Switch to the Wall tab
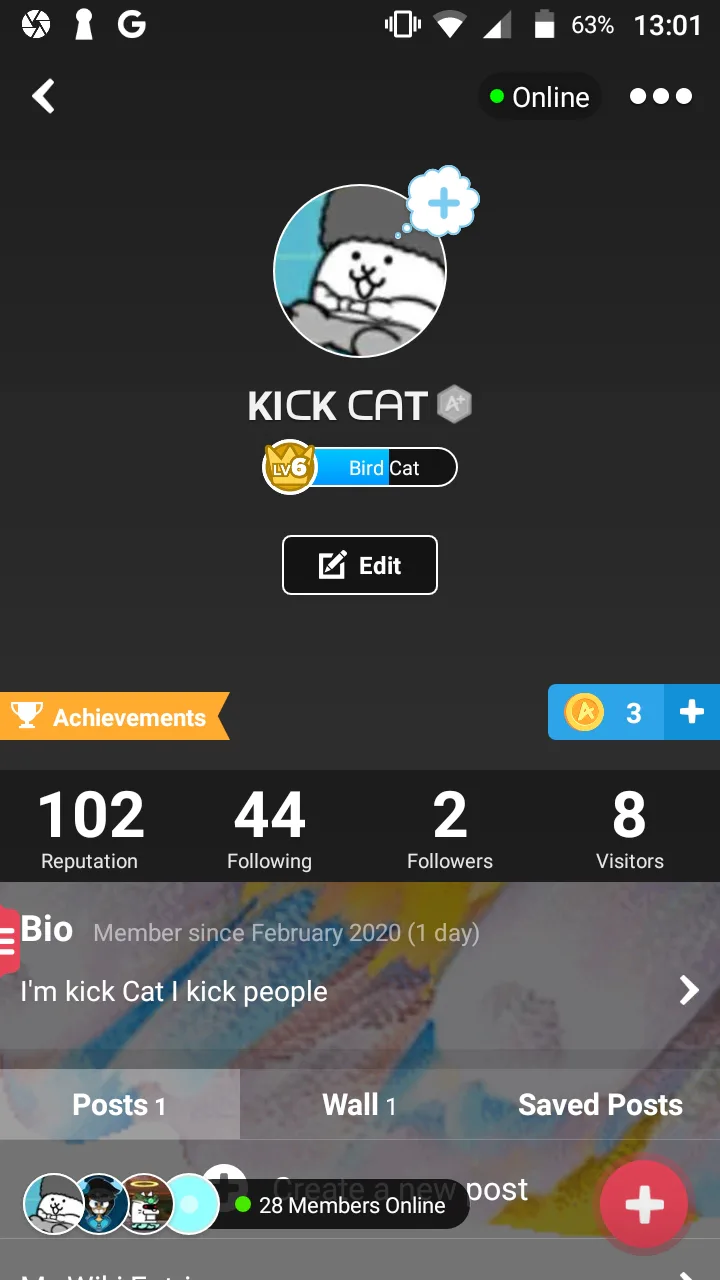This screenshot has height=1280, width=720. (x=359, y=1105)
